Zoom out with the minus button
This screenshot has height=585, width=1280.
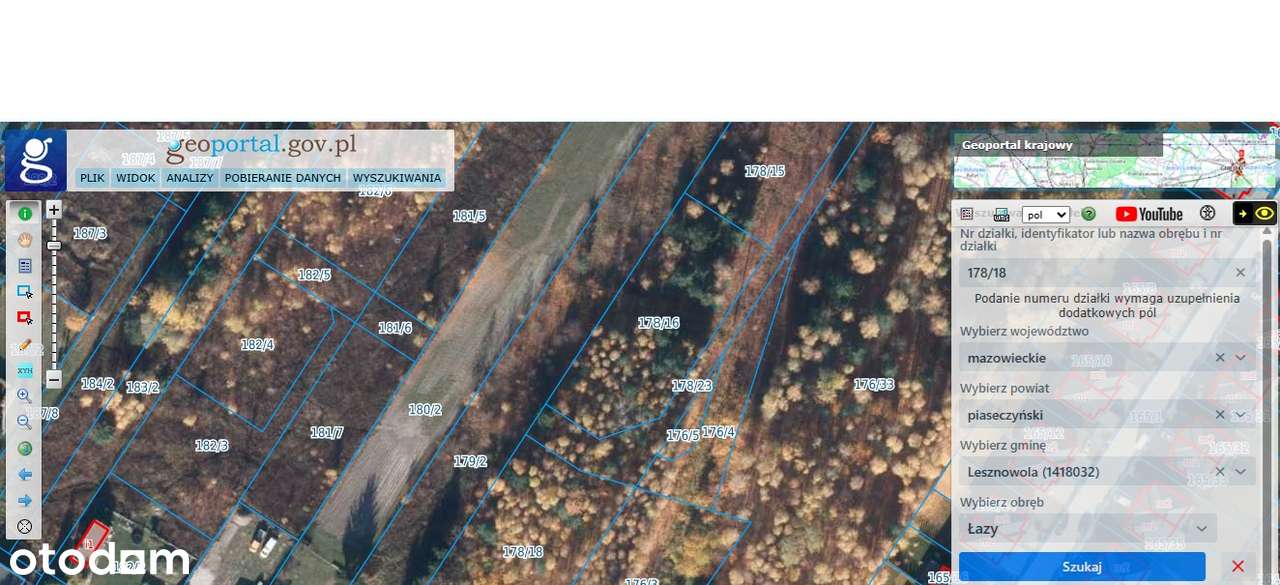coord(54,379)
